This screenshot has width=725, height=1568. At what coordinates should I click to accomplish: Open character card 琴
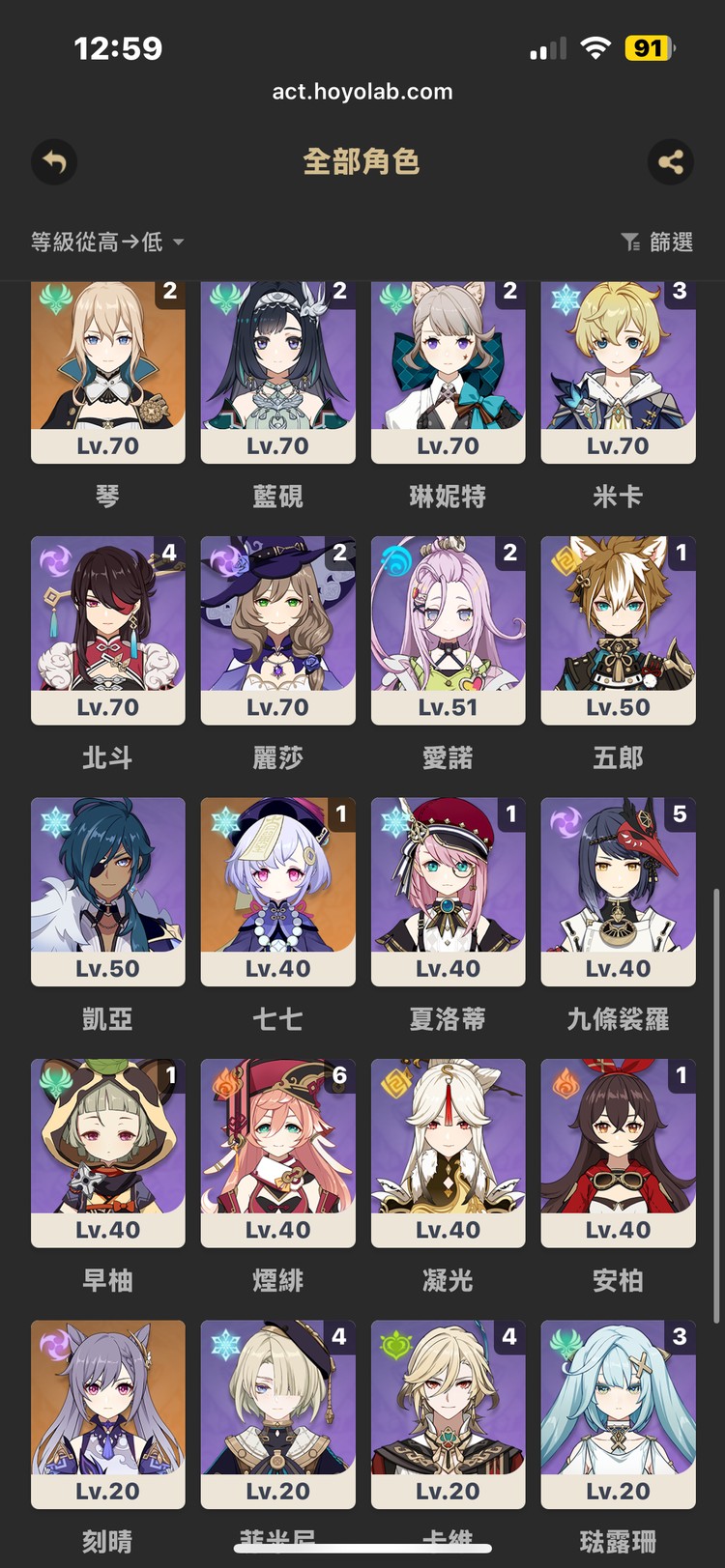107,372
